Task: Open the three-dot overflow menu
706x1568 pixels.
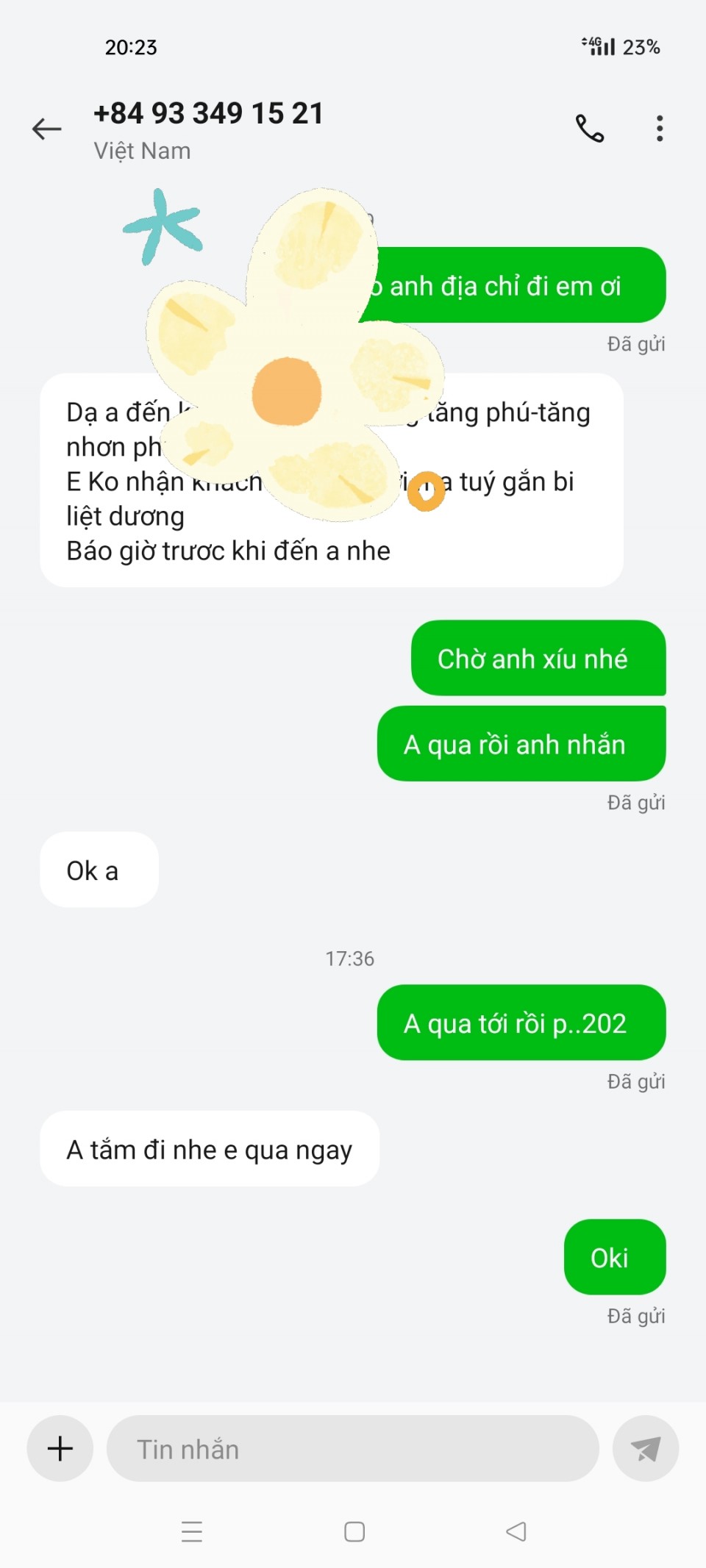Action: click(660, 129)
